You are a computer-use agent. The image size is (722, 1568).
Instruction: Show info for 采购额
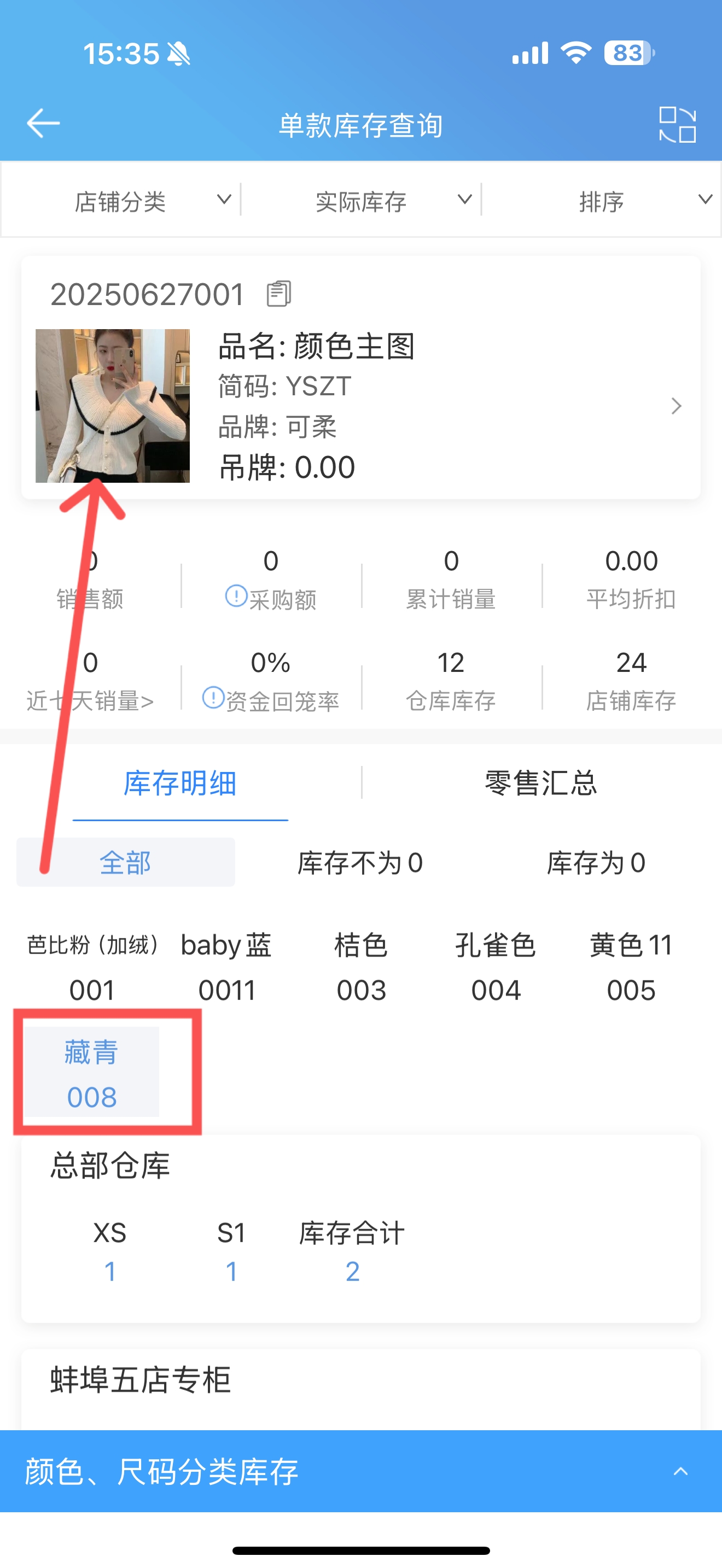point(236,596)
